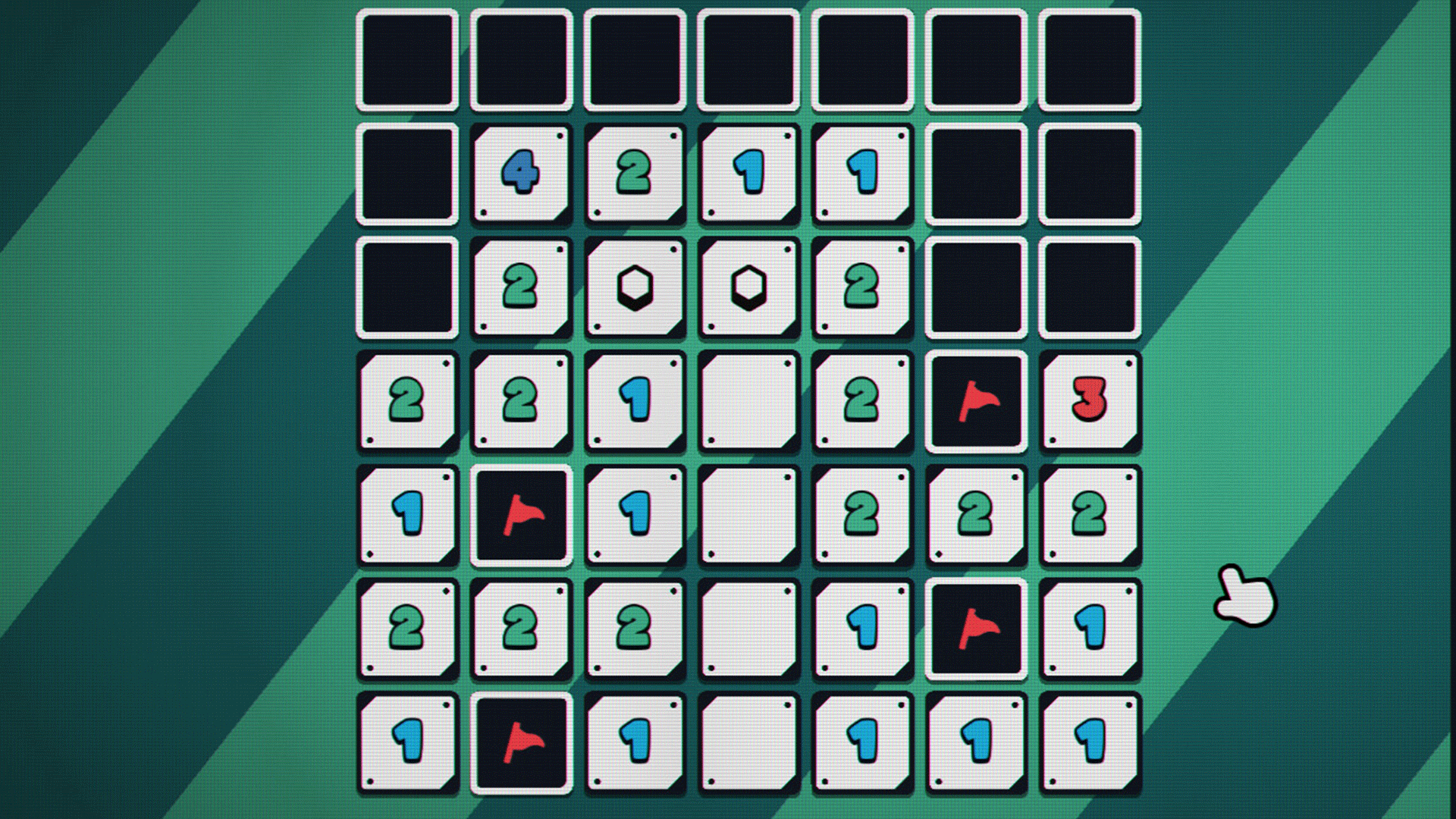The height and width of the screenshot is (819, 1456).
Task: Reveal the covered tile directly above the red 3
Action: click(x=1090, y=287)
